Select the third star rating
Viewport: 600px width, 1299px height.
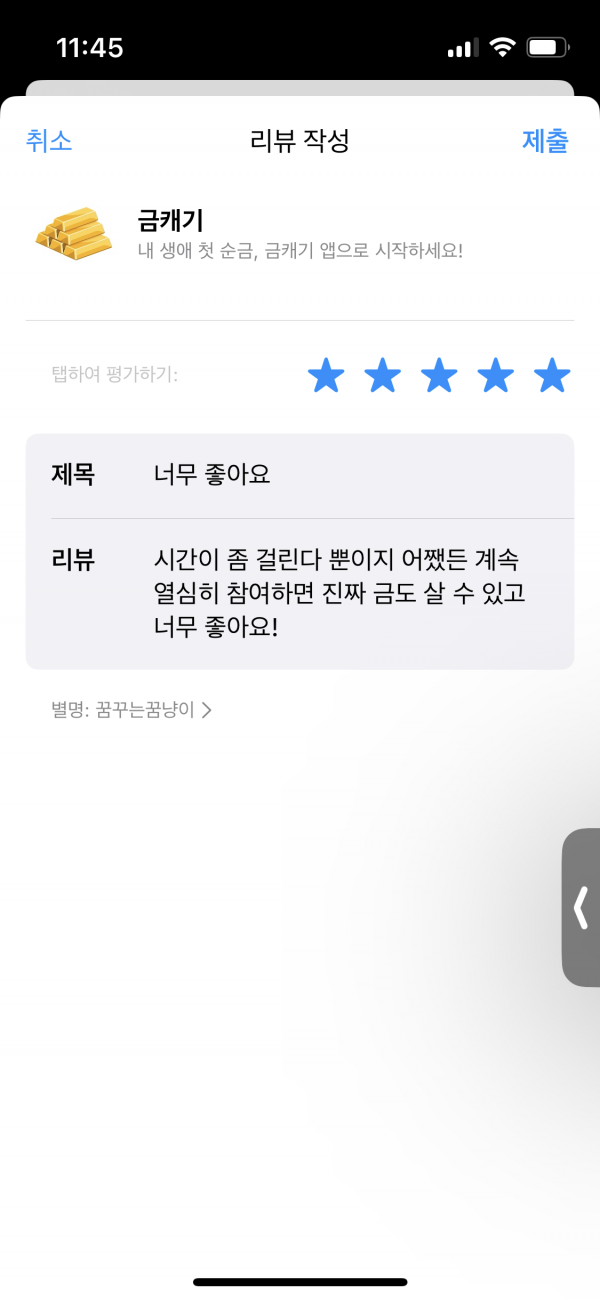tap(439, 377)
